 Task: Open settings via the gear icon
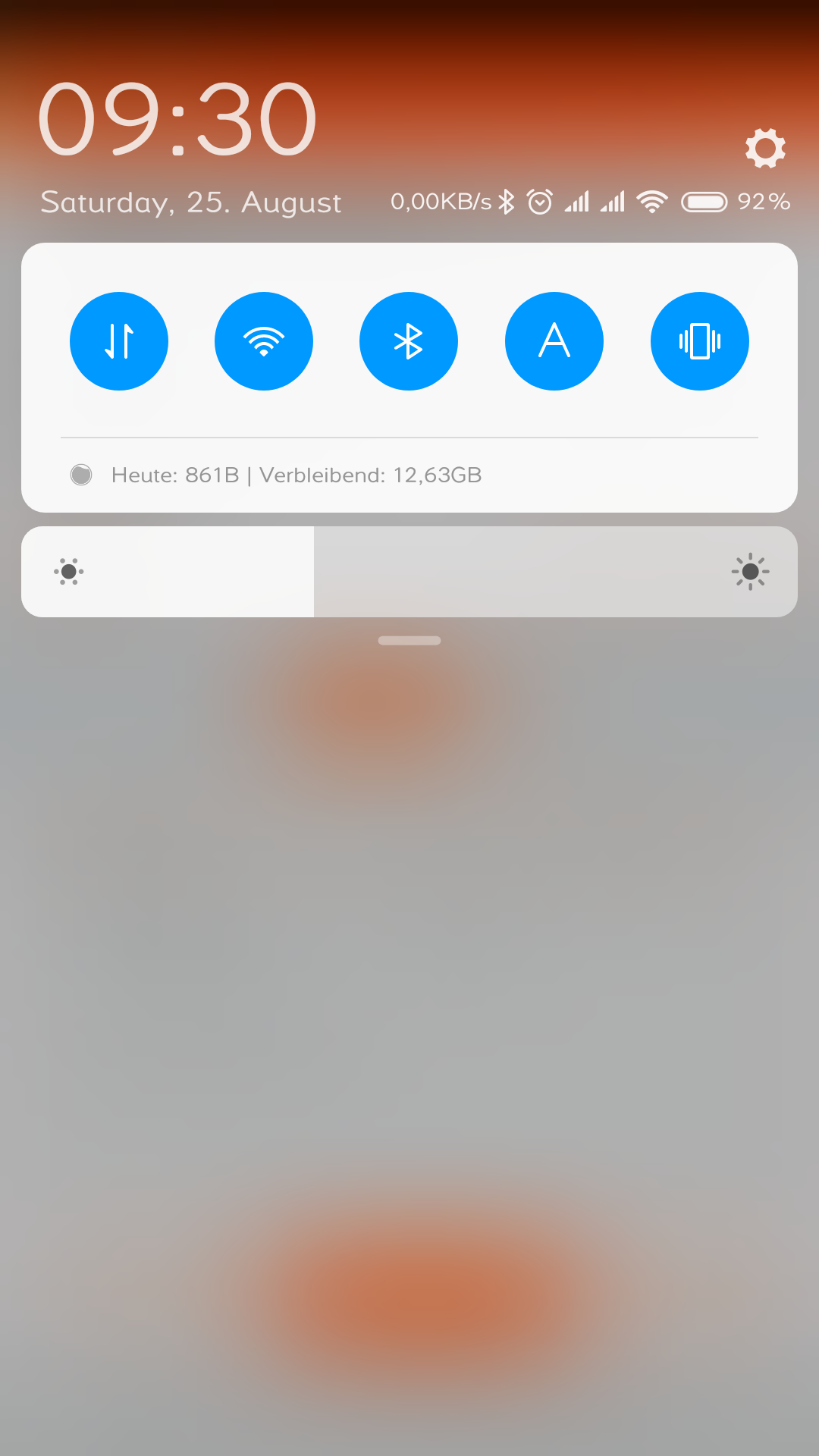tap(765, 148)
